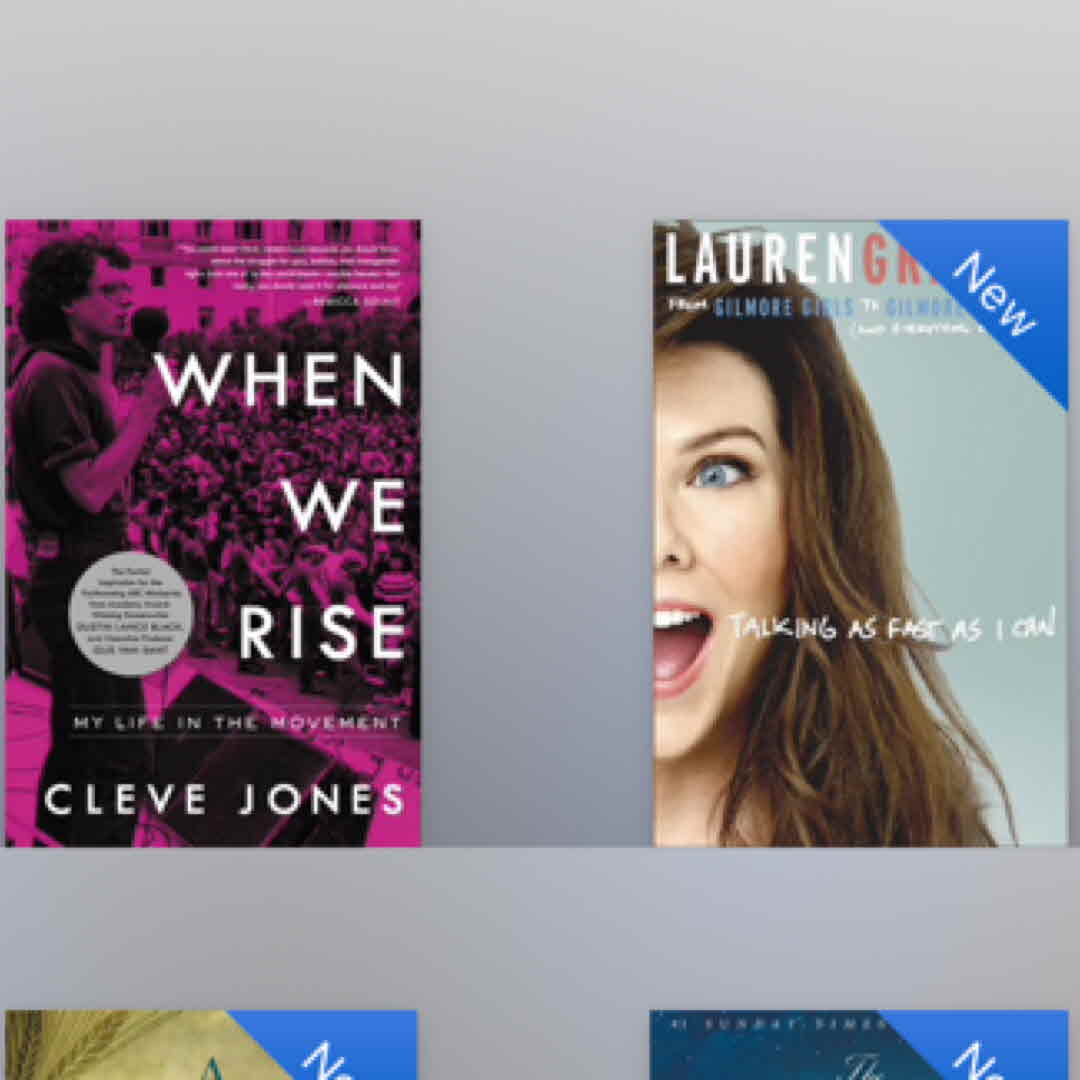Open the When We Rise book
Viewport: 1080px width, 1080px height.
tap(213, 533)
